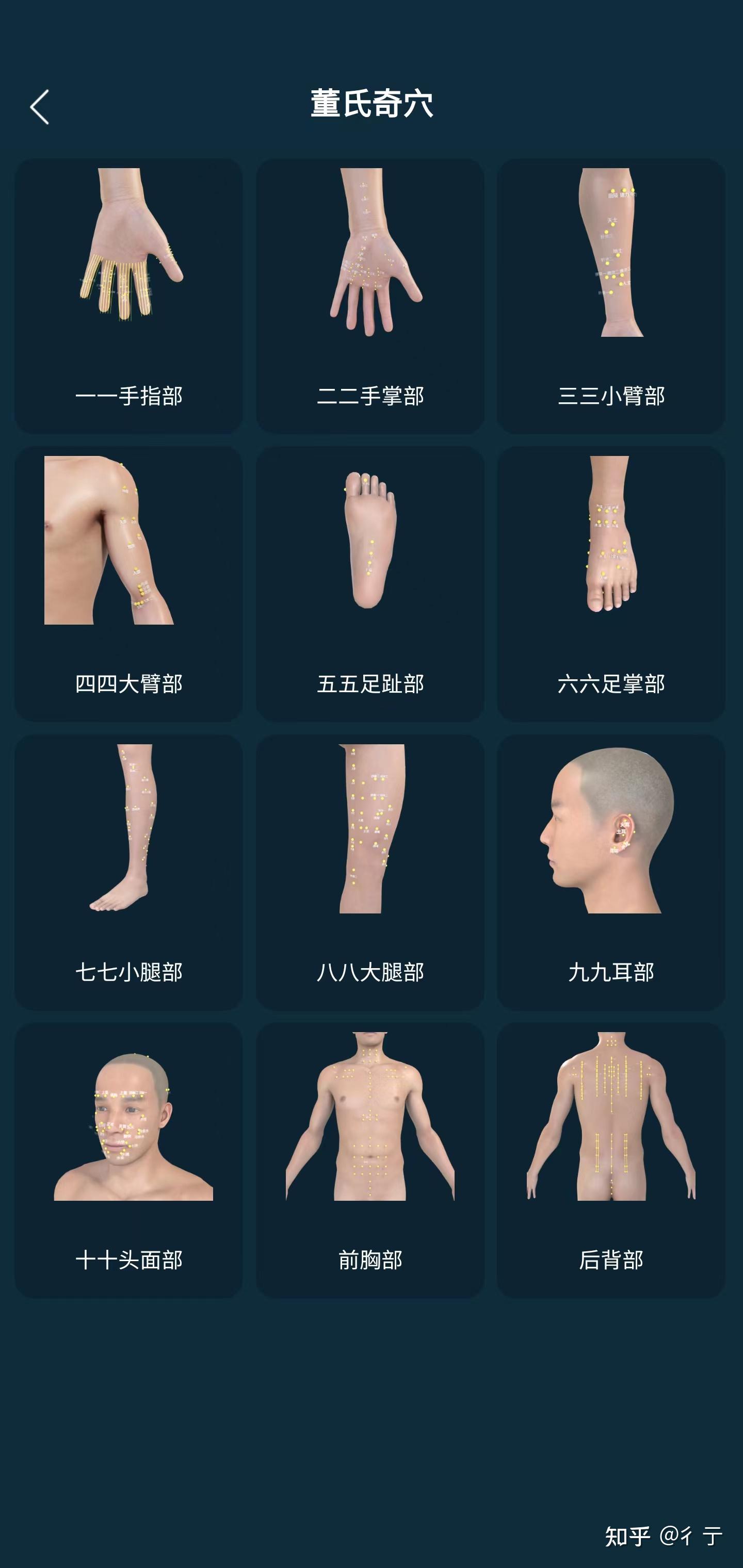Select the 十十头面部 card
This screenshot has width=743, height=1568.
[x=128, y=1160]
